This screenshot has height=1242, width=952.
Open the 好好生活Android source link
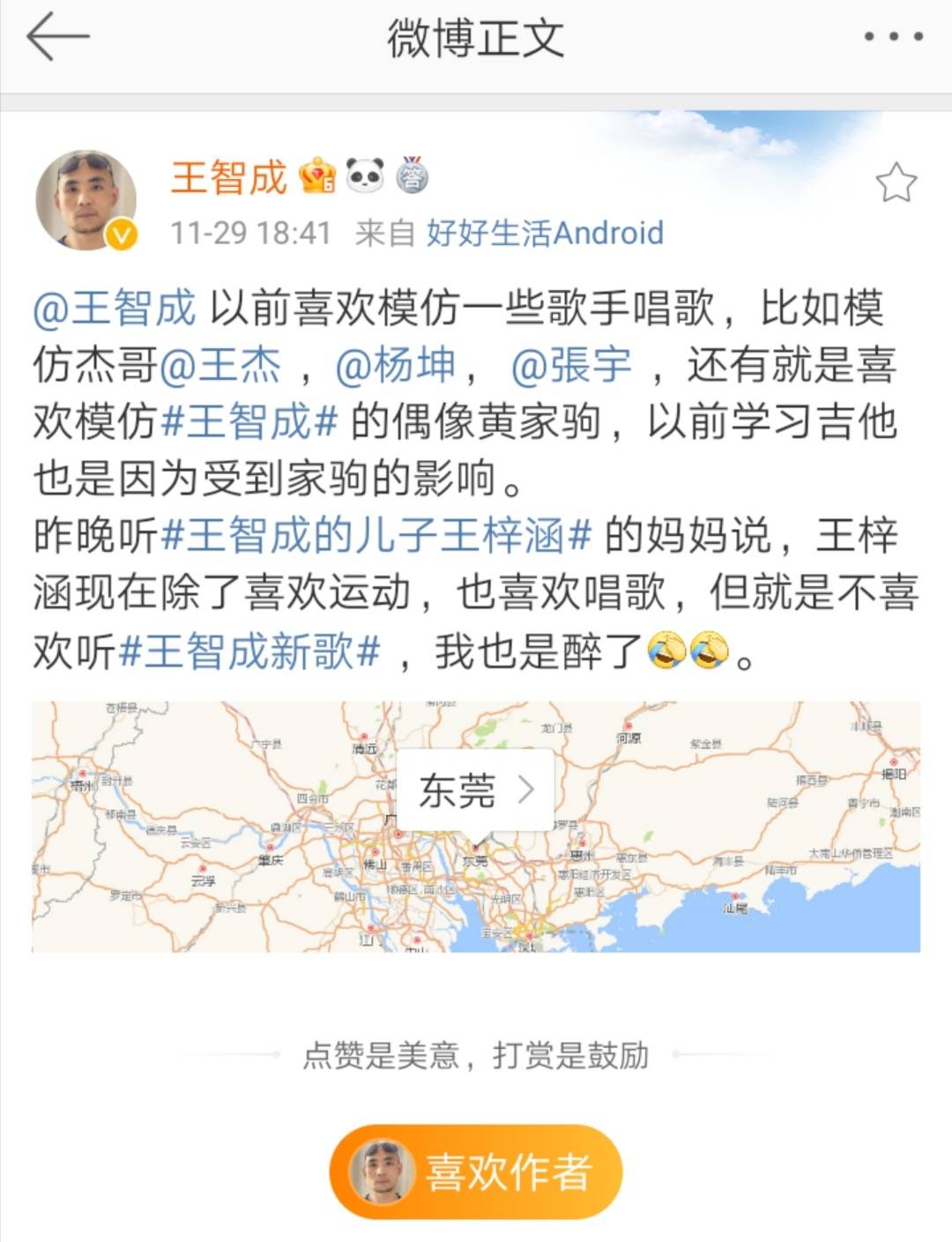click(x=545, y=233)
